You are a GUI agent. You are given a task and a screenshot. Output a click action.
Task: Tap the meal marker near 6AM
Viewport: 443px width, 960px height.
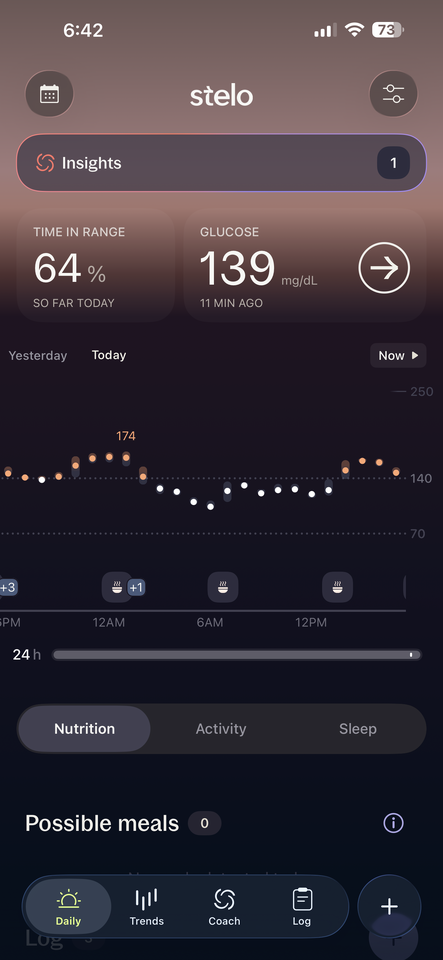point(223,588)
